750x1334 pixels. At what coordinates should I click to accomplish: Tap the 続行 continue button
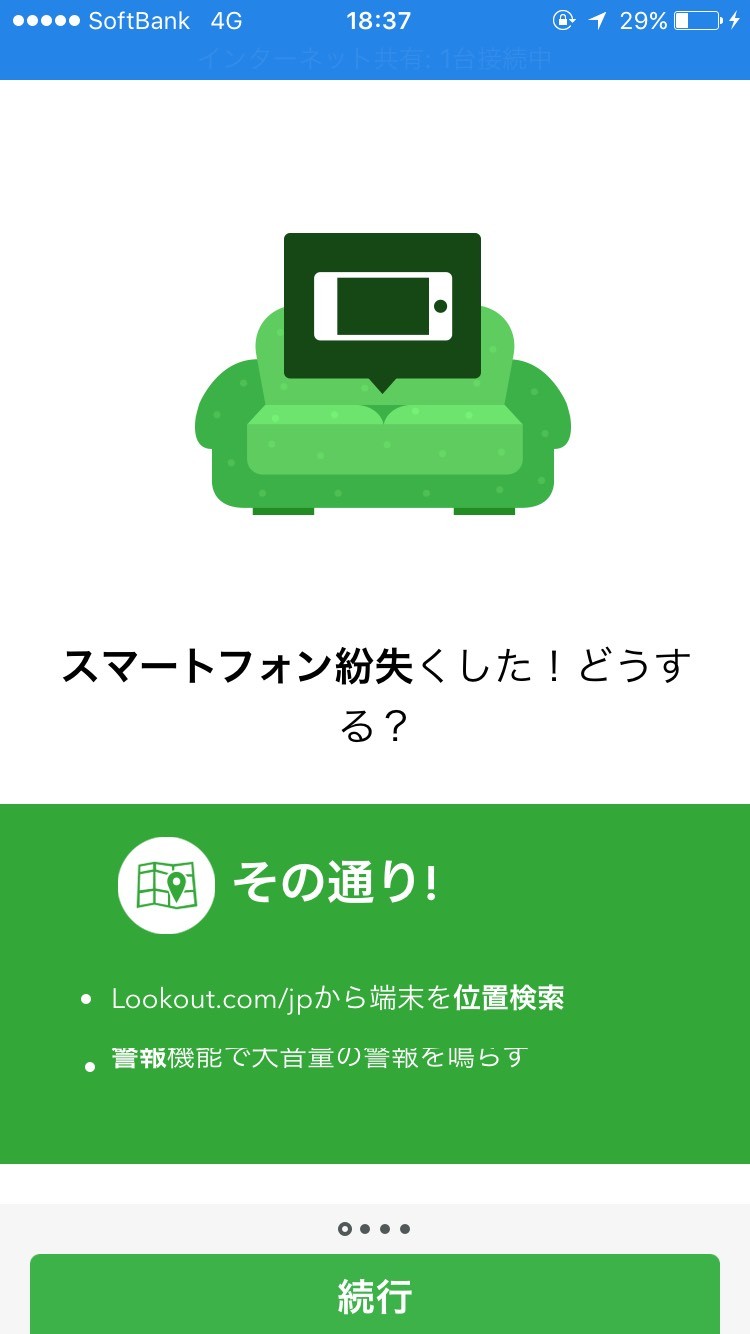(375, 1295)
